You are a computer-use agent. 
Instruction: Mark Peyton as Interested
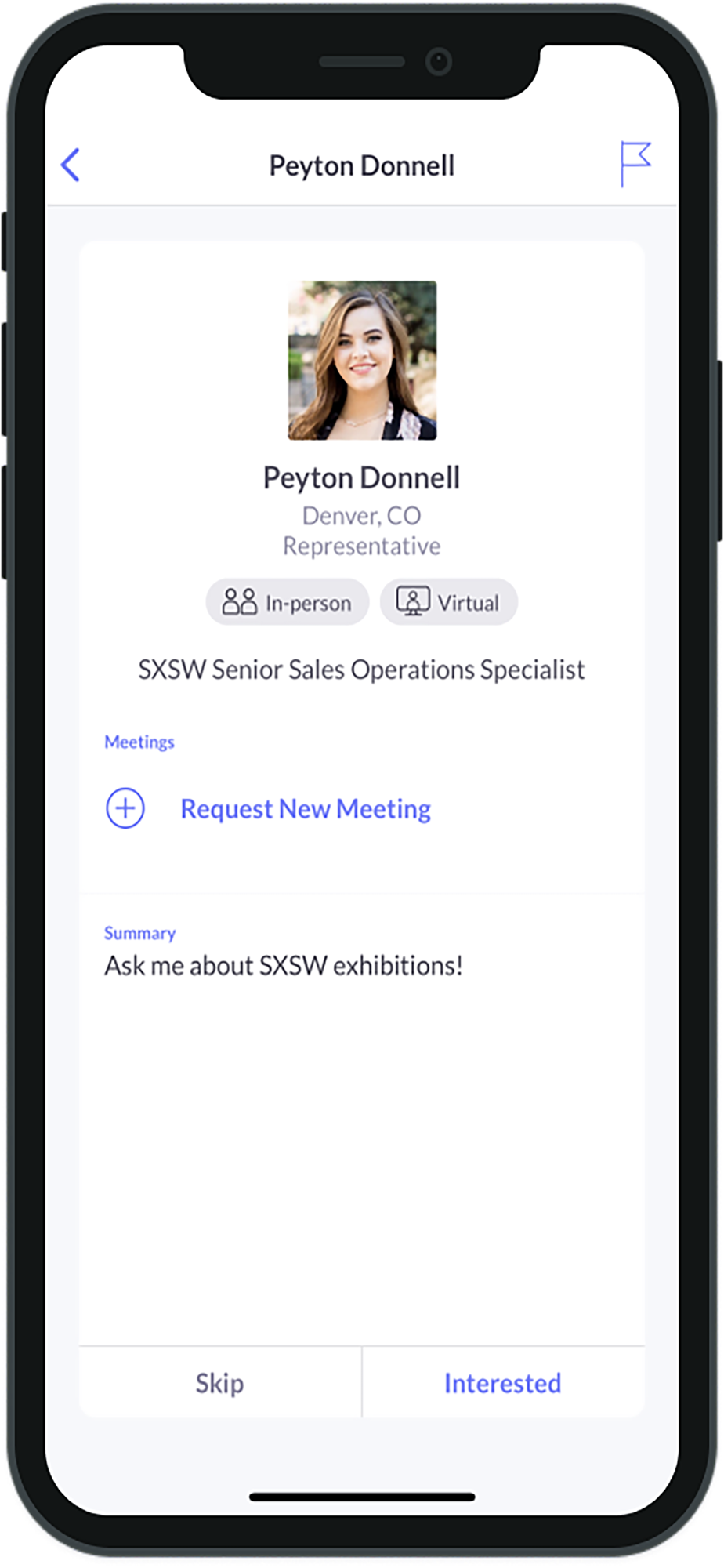pos(503,1383)
